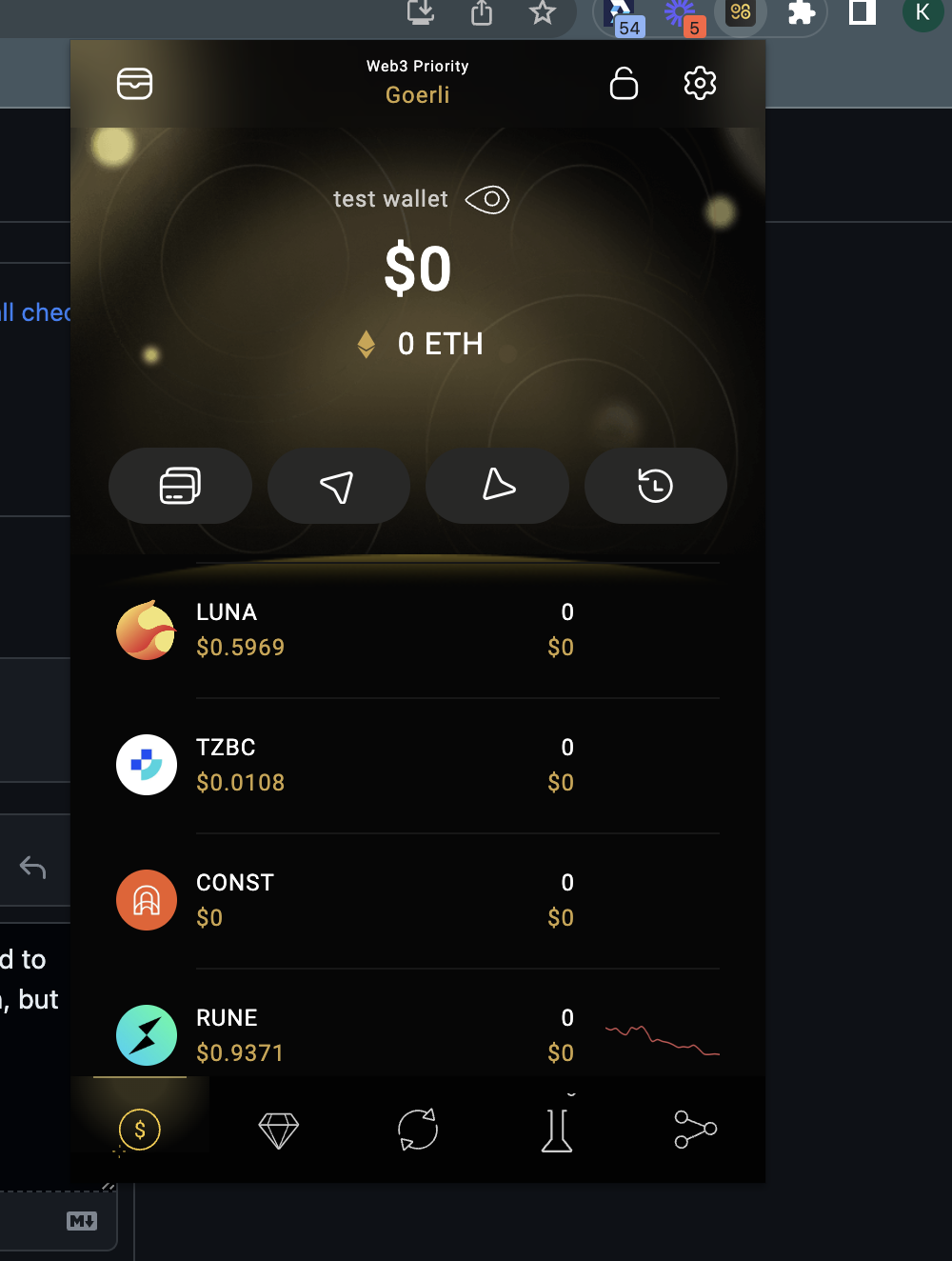The height and width of the screenshot is (1261, 952).
Task: Switch network from Goerli
Action: tap(417, 94)
